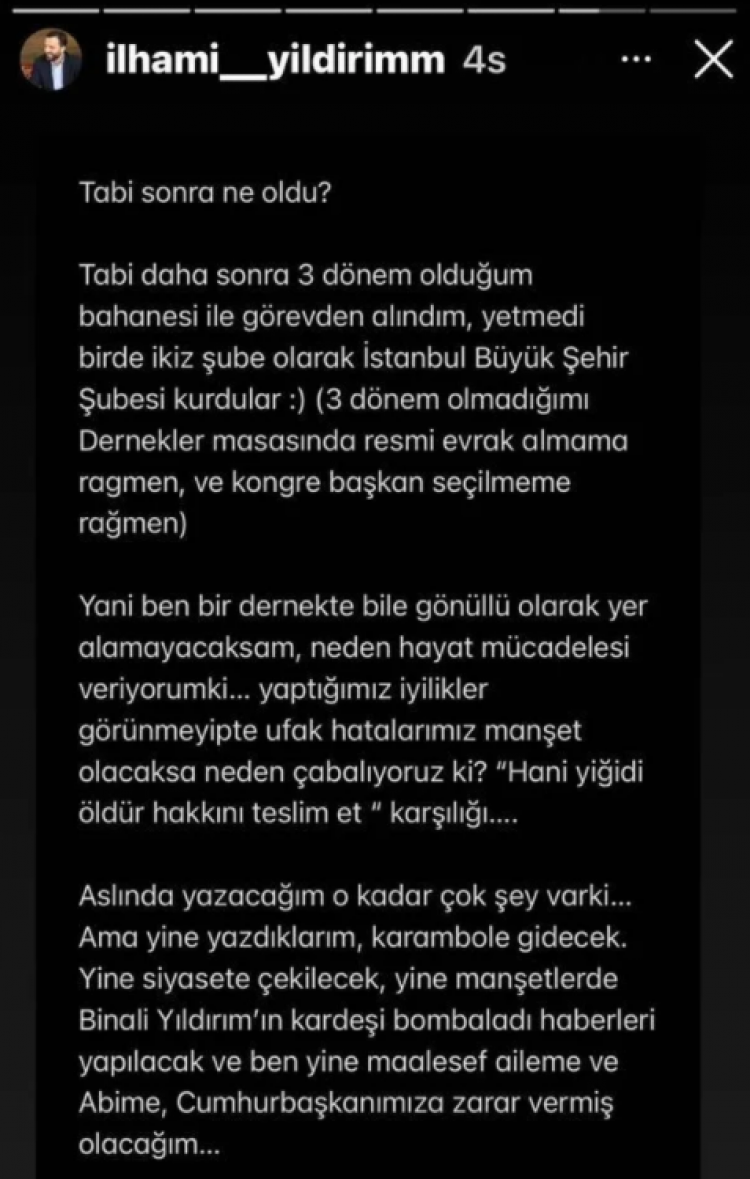The width and height of the screenshot is (750, 1179).
Task: Open the three-dot story options menu
Action: 636,61
